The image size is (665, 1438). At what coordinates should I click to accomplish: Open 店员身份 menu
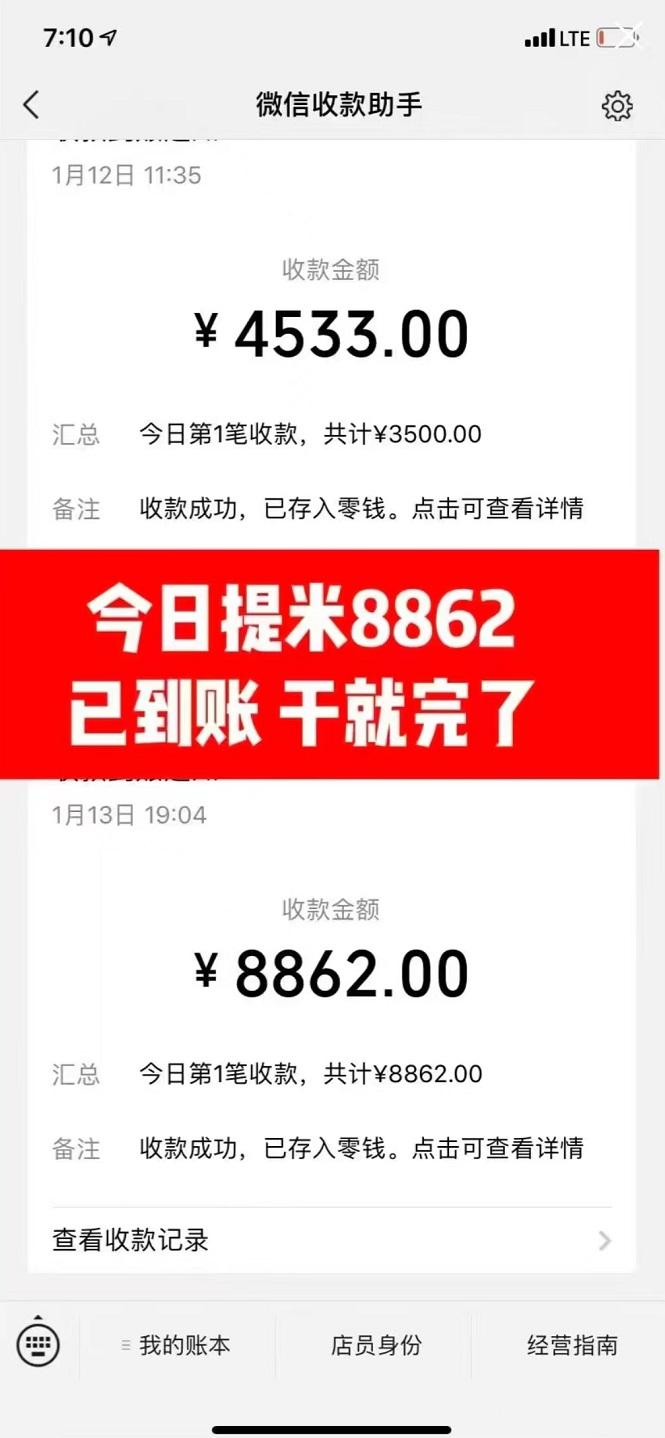point(375,1345)
